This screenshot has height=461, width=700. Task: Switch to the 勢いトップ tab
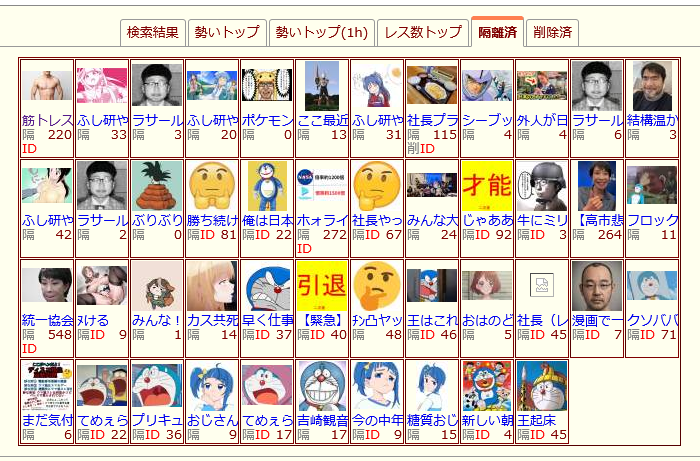226,33
